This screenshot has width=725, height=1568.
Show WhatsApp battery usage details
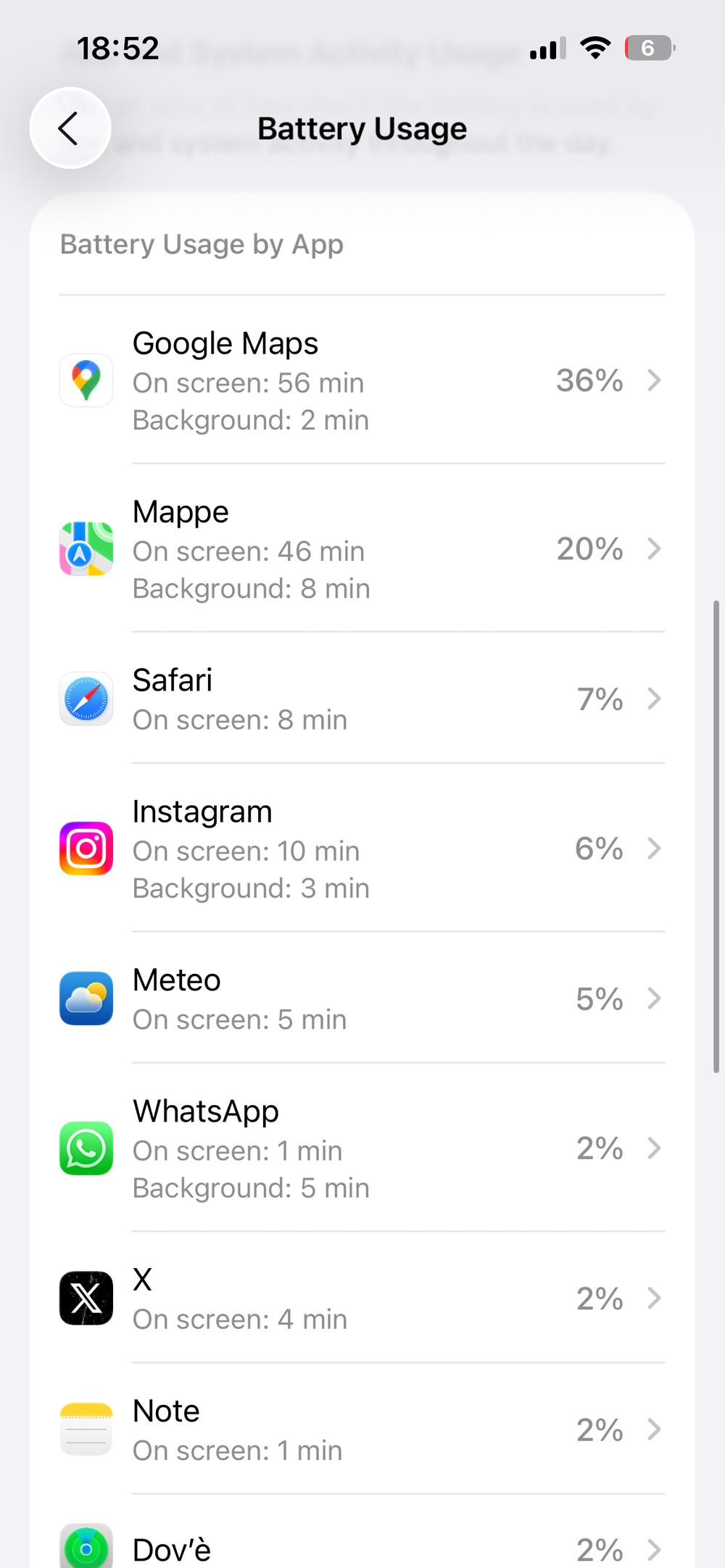[362, 1148]
